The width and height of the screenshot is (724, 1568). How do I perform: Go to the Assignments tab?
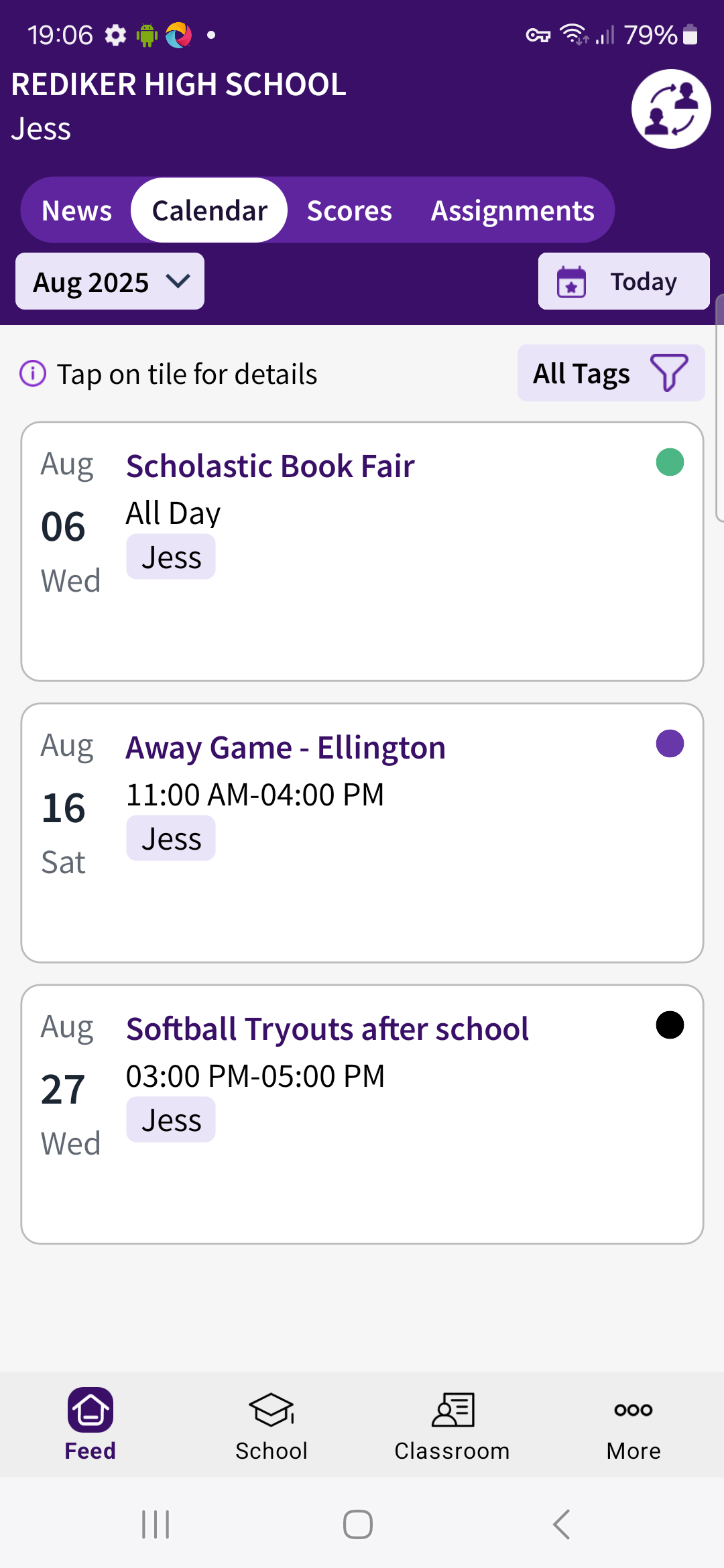(512, 210)
